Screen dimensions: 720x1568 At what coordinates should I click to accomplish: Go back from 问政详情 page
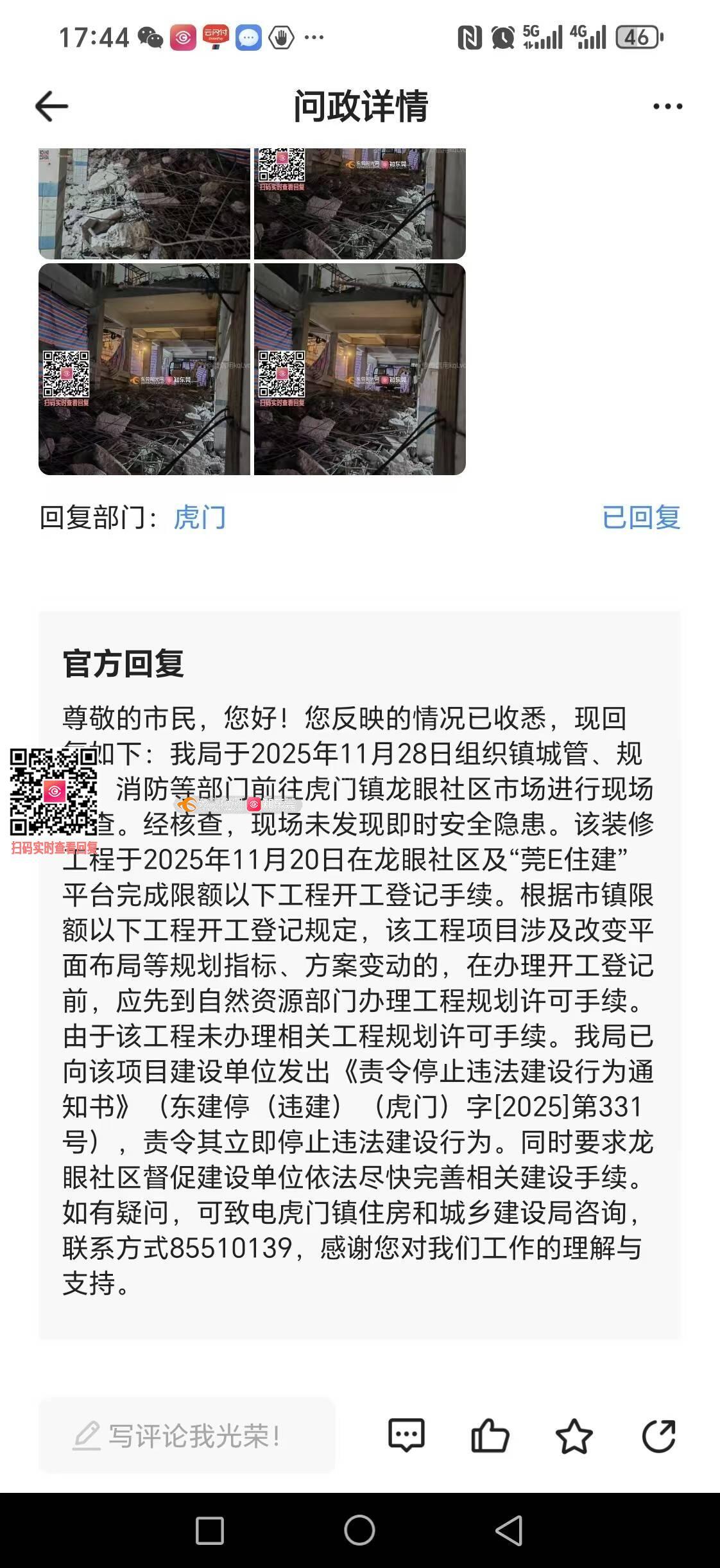pos(51,106)
